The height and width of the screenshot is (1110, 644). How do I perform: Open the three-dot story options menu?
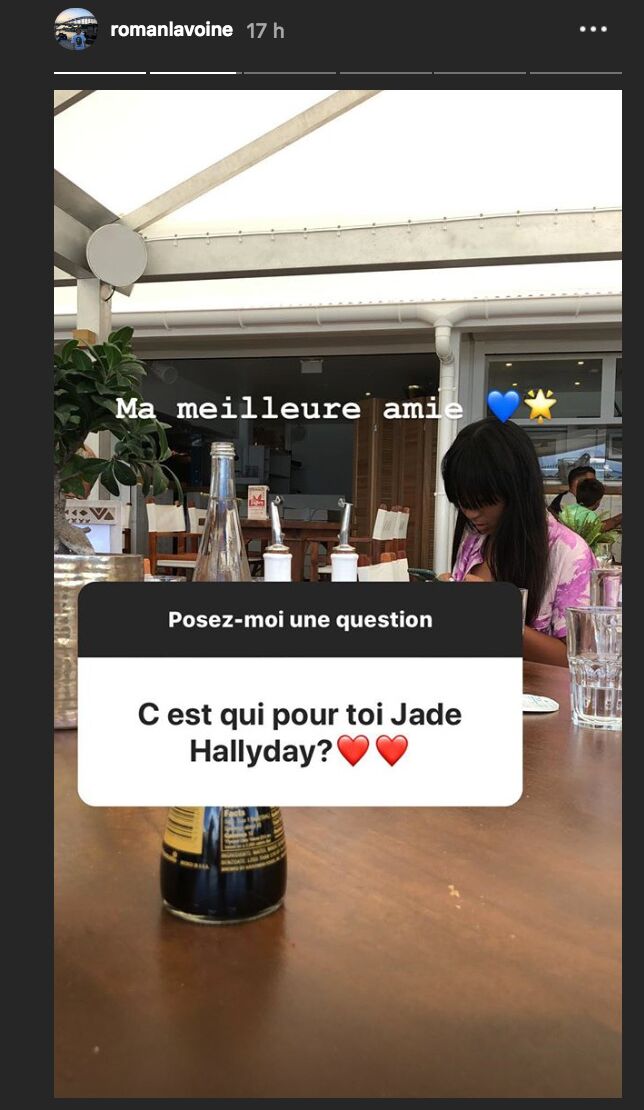[593, 30]
